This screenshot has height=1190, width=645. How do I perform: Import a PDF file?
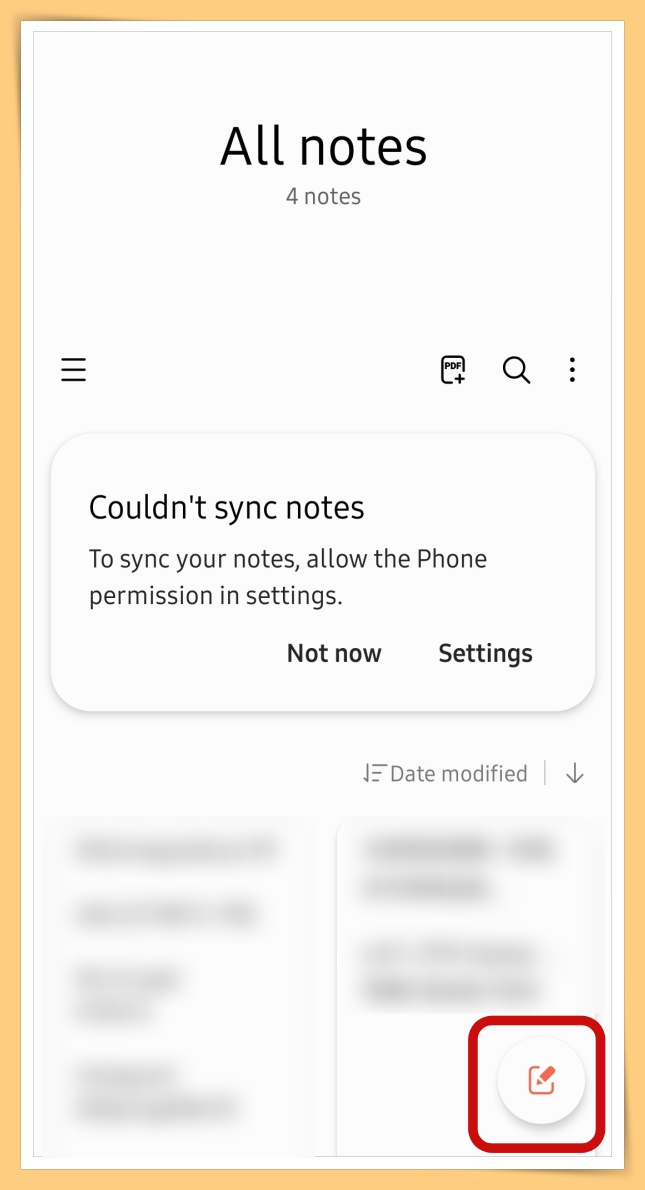coord(453,370)
